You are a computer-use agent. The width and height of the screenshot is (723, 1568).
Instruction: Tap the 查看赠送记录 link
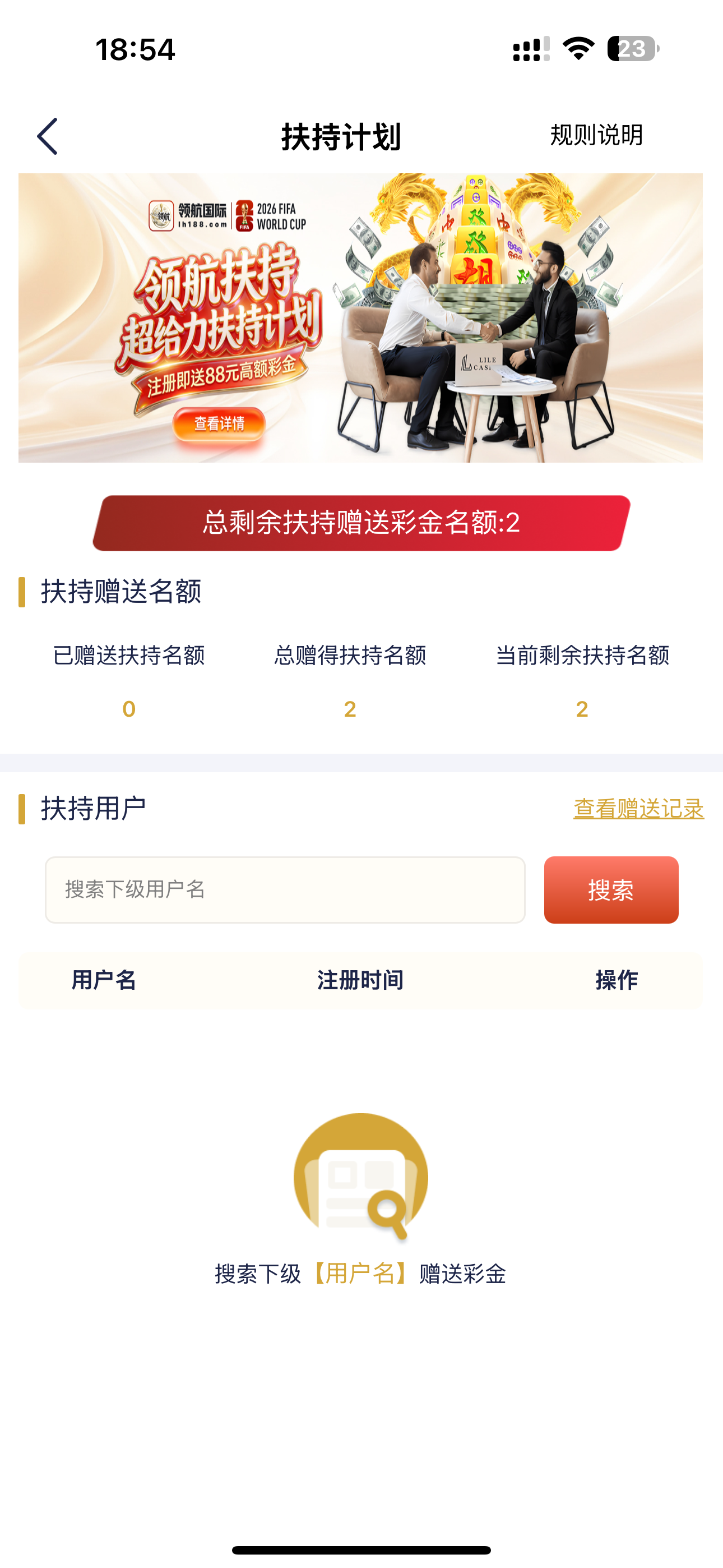pyautogui.click(x=638, y=808)
